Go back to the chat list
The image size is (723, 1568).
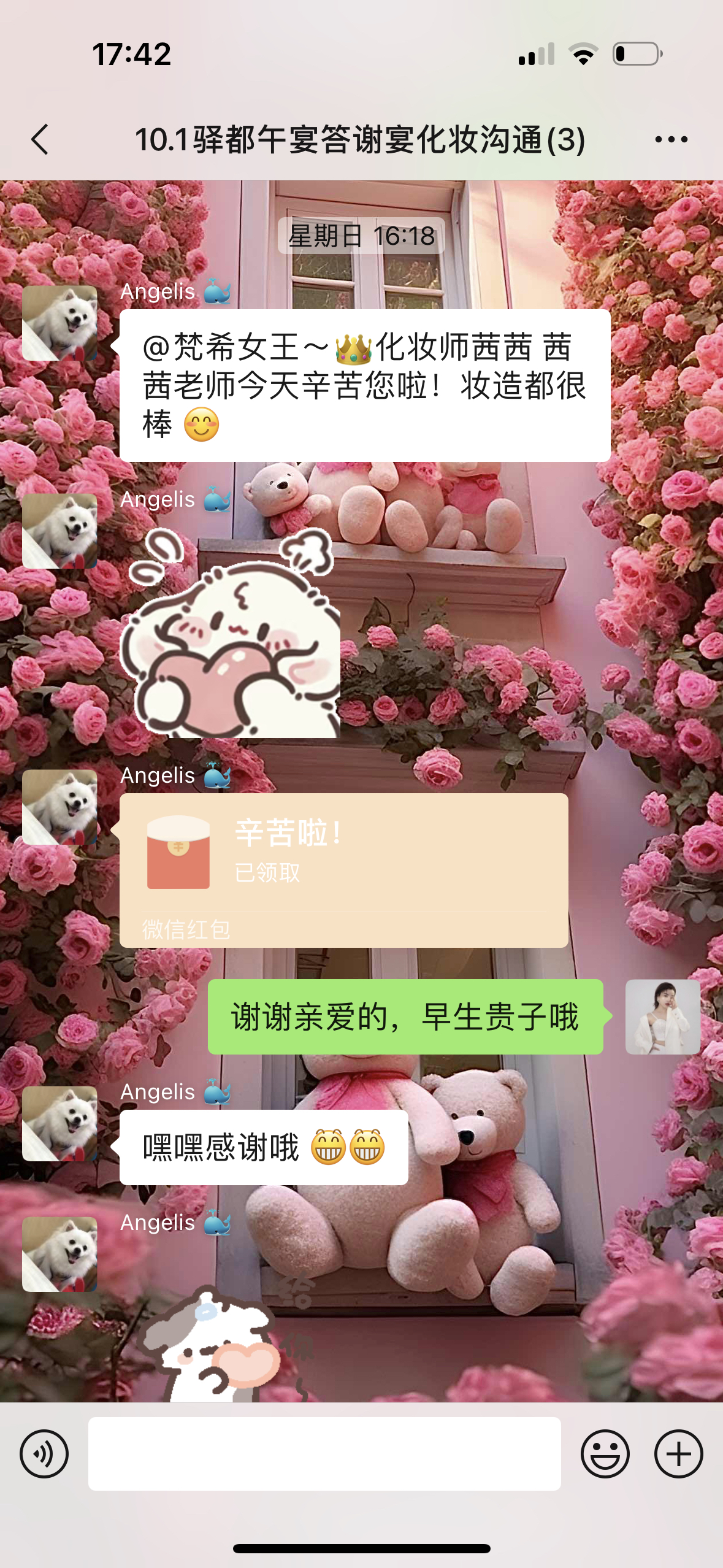coord(40,140)
